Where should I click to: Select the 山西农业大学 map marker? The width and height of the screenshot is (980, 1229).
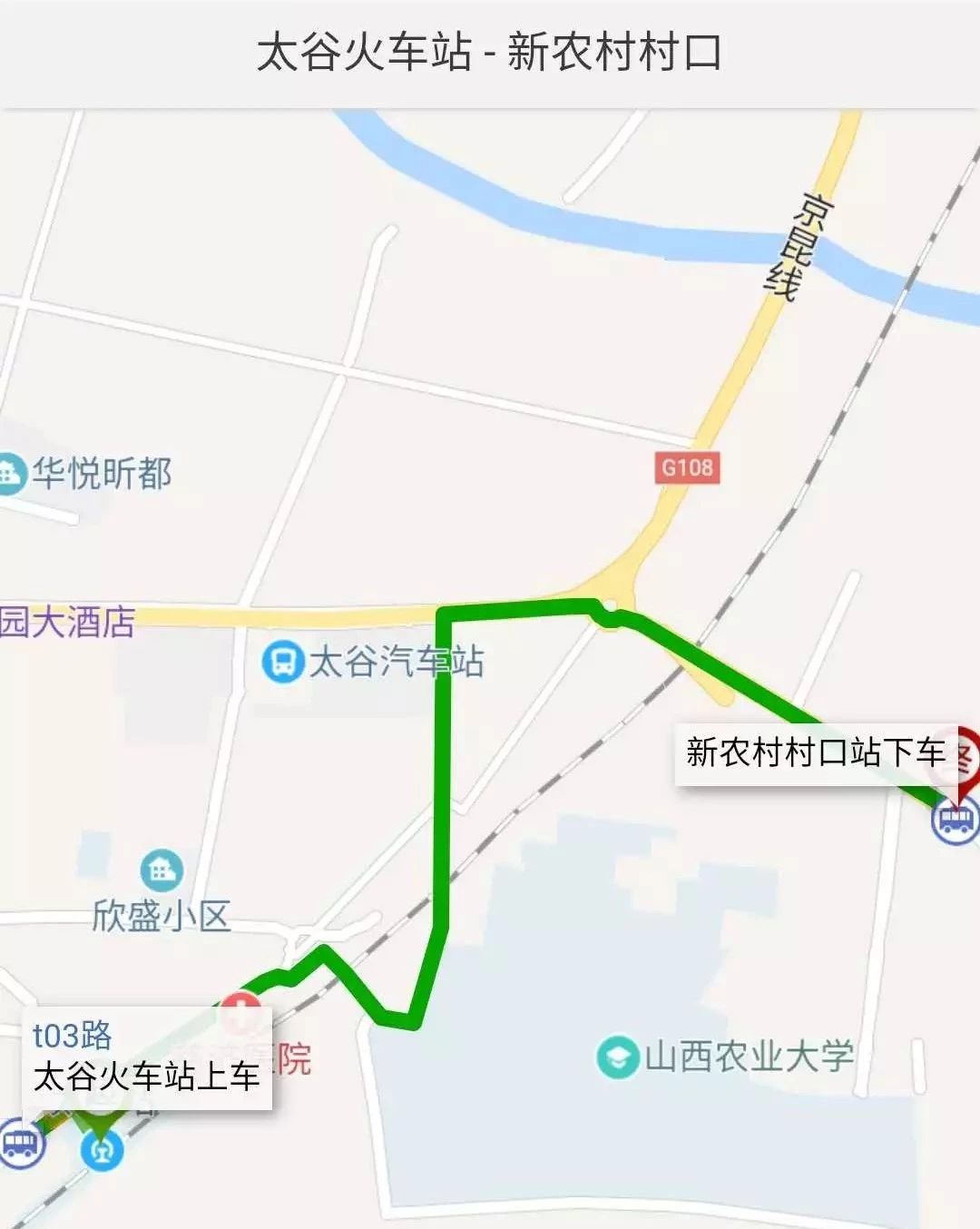[618, 1057]
